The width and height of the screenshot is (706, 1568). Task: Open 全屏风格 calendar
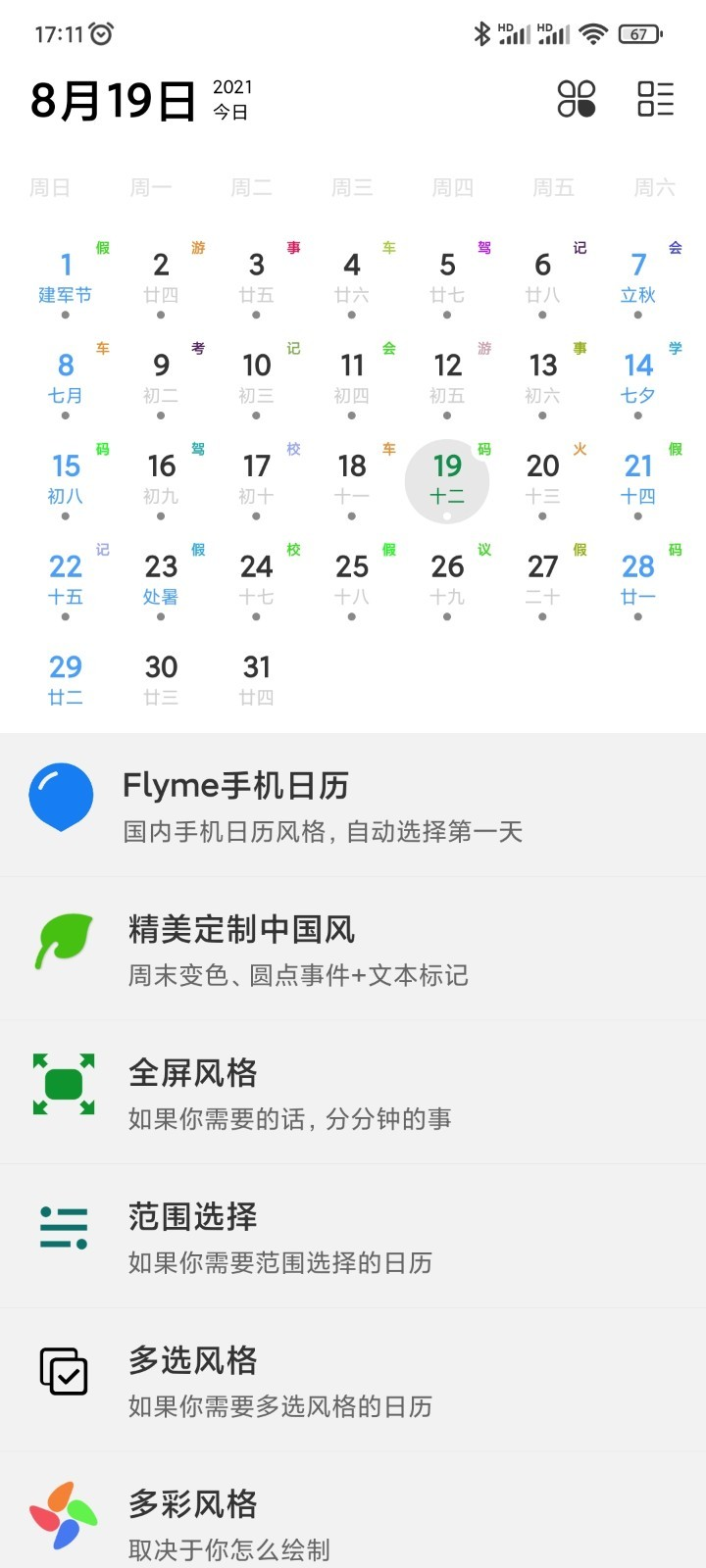point(353,1093)
